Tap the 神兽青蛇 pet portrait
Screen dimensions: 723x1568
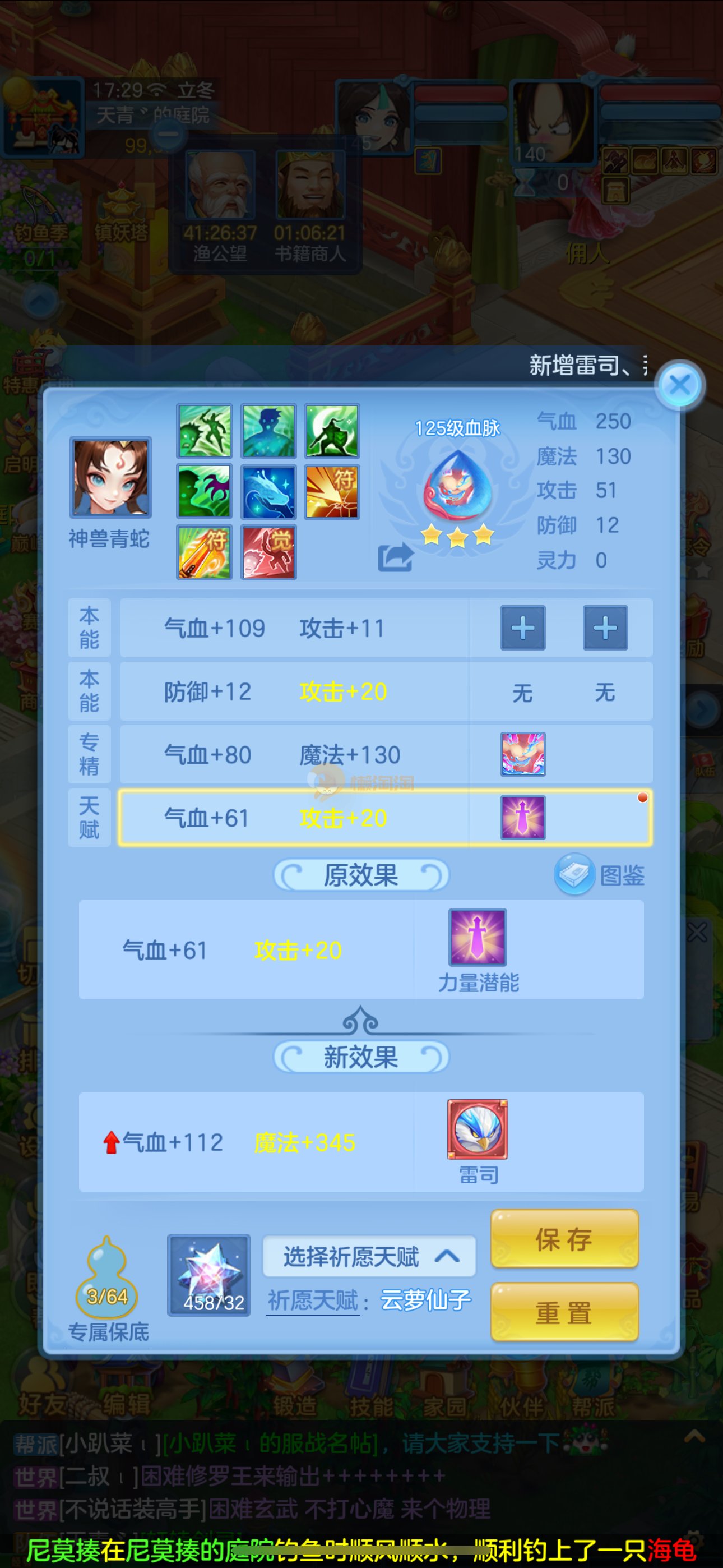[x=110, y=477]
